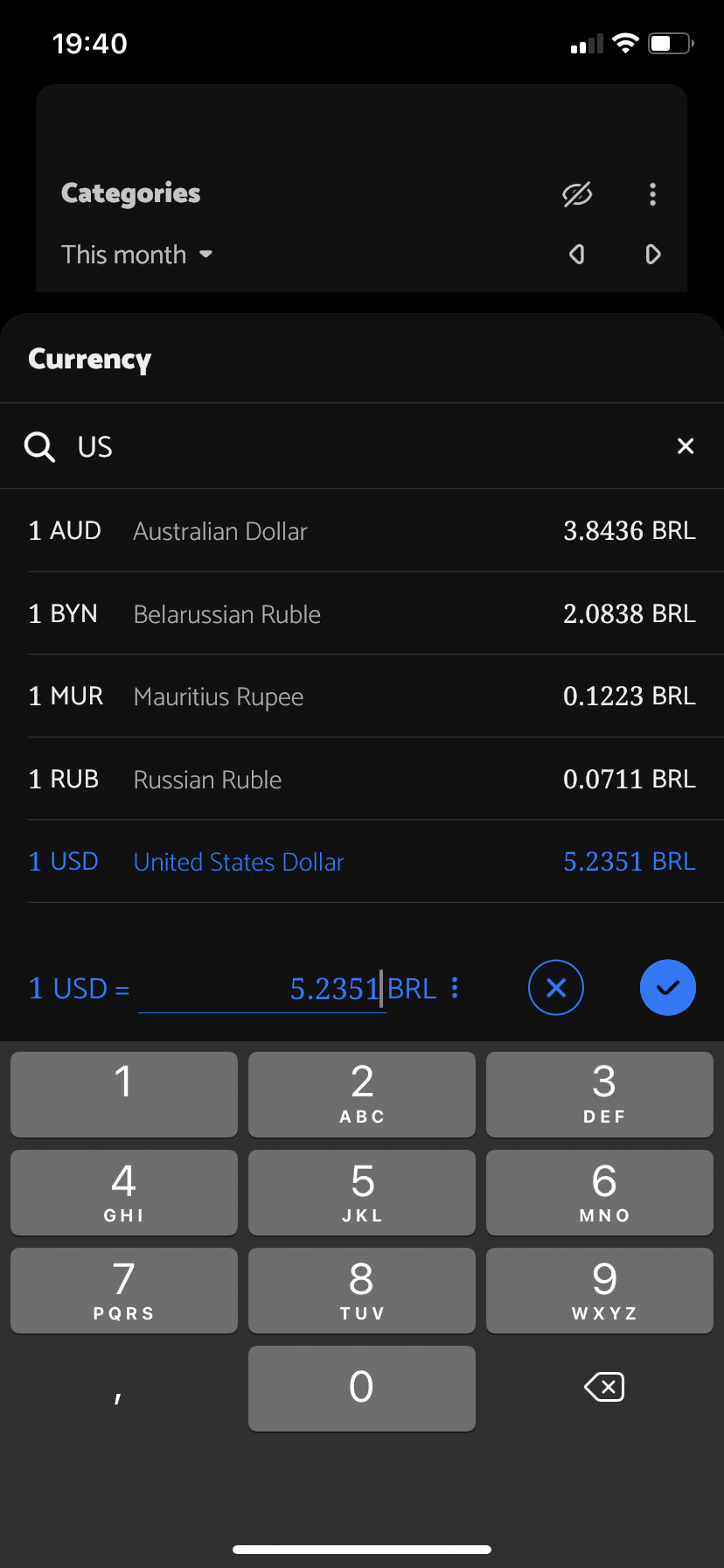Toggle hidden amounts with the eye icon
724x1568 pixels.
tap(577, 194)
